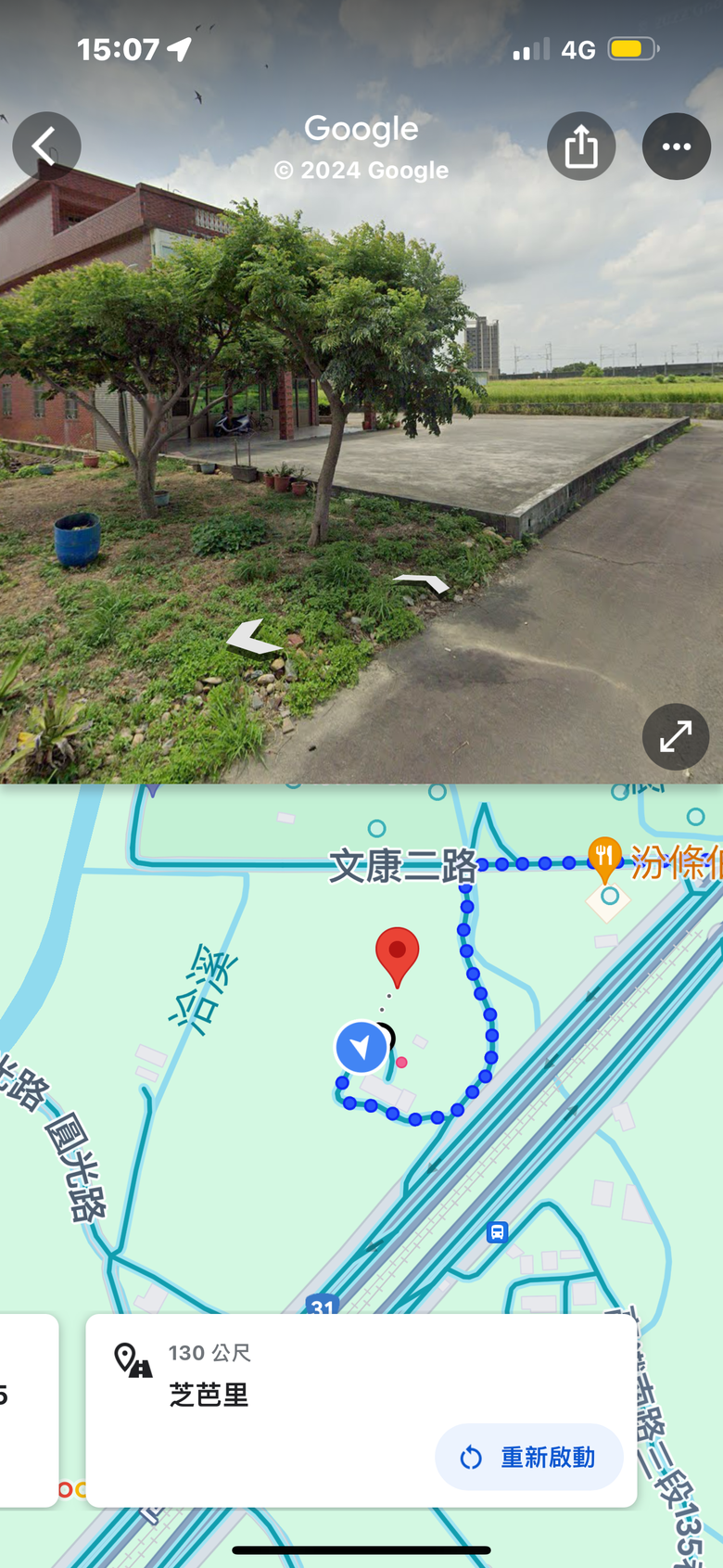The width and height of the screenshot is (723, 1568).
Task: Tap the 重新啟動 restart button
Action: point(529,1457)
